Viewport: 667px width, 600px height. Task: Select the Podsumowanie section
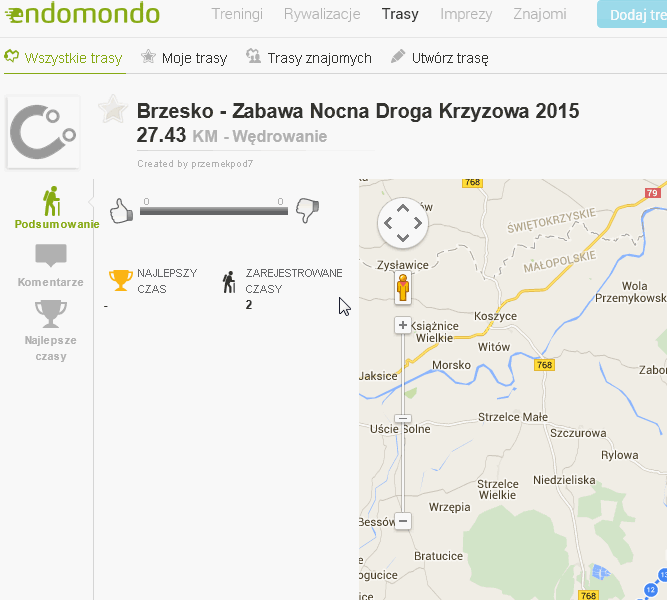54,207
